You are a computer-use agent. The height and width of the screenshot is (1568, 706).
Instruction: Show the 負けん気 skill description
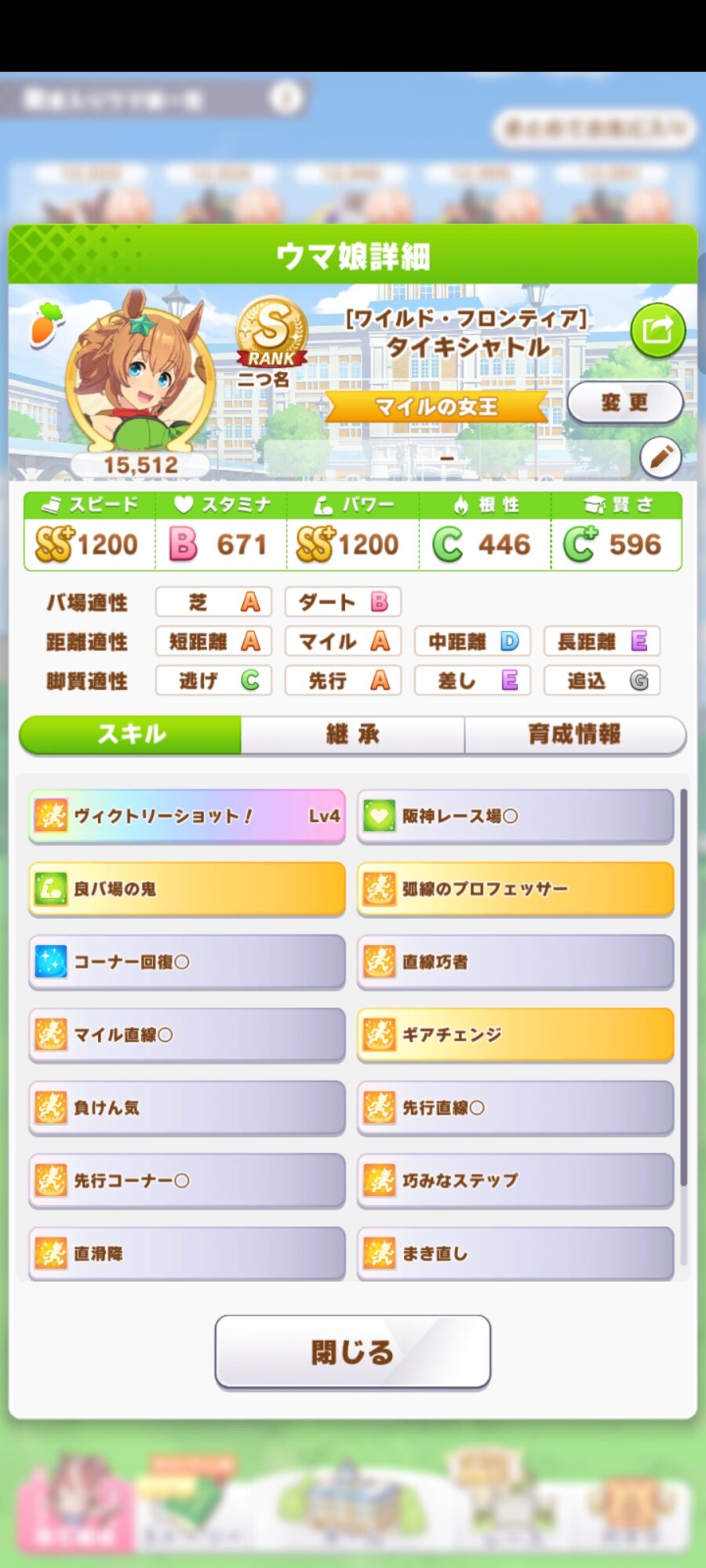187,1108
